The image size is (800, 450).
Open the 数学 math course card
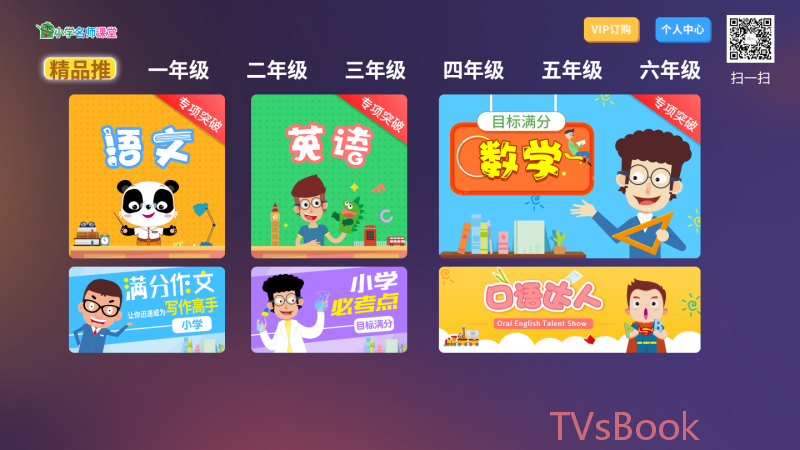pyautogui.click(x=569, y=176)
